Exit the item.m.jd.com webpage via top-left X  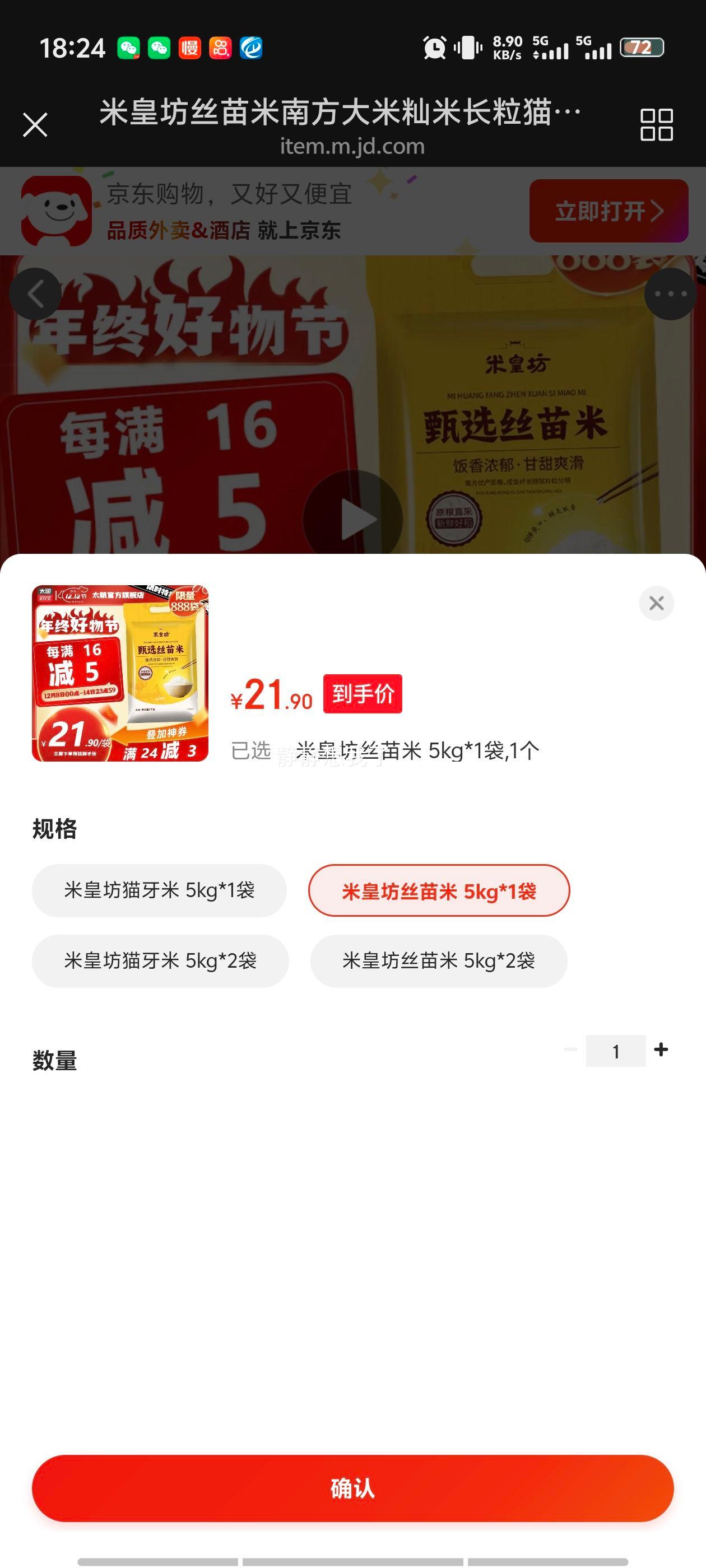35,125
